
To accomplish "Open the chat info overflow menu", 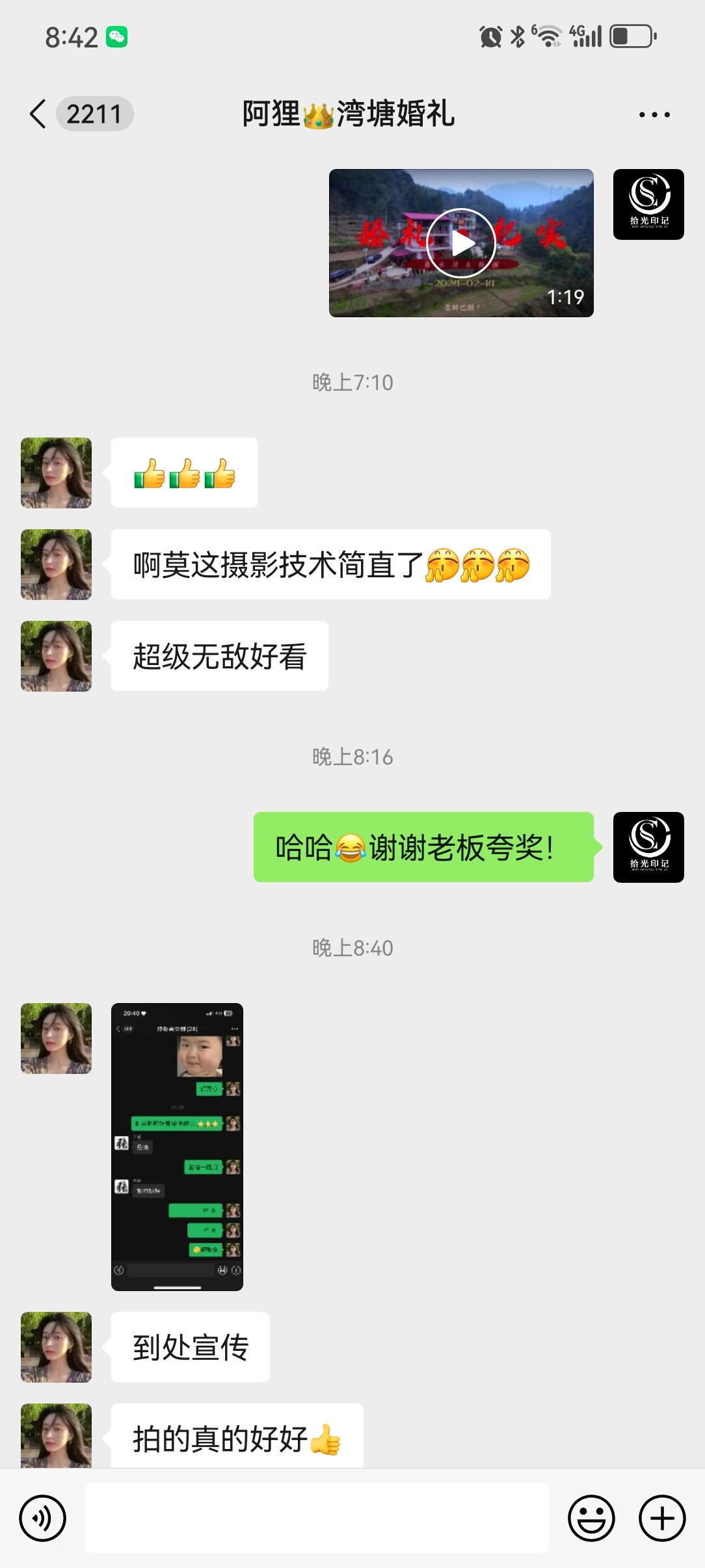I will click(x=654, y=114).
